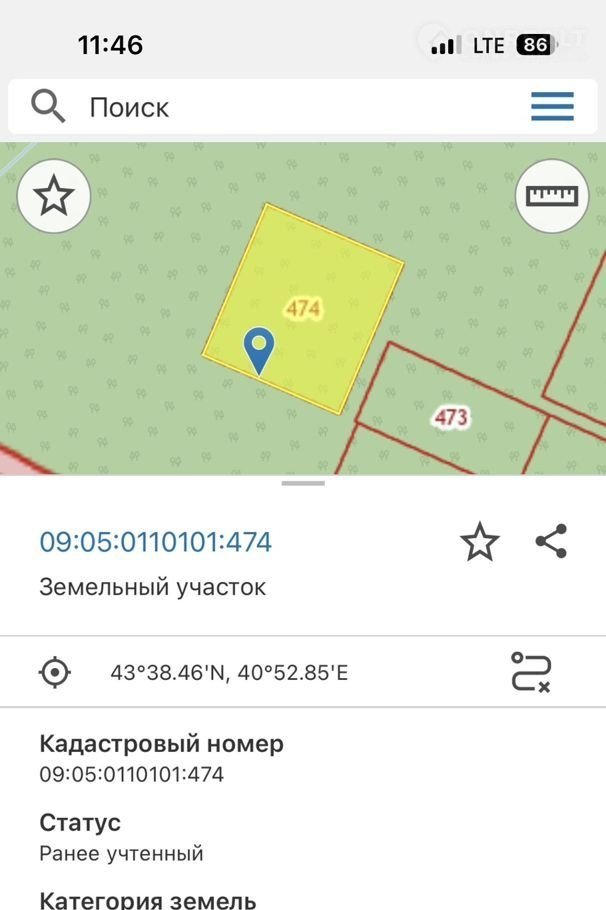Screen dimensions: 606x910
Task: Activate the ruler measurement tool
Action: coord(552,196)
